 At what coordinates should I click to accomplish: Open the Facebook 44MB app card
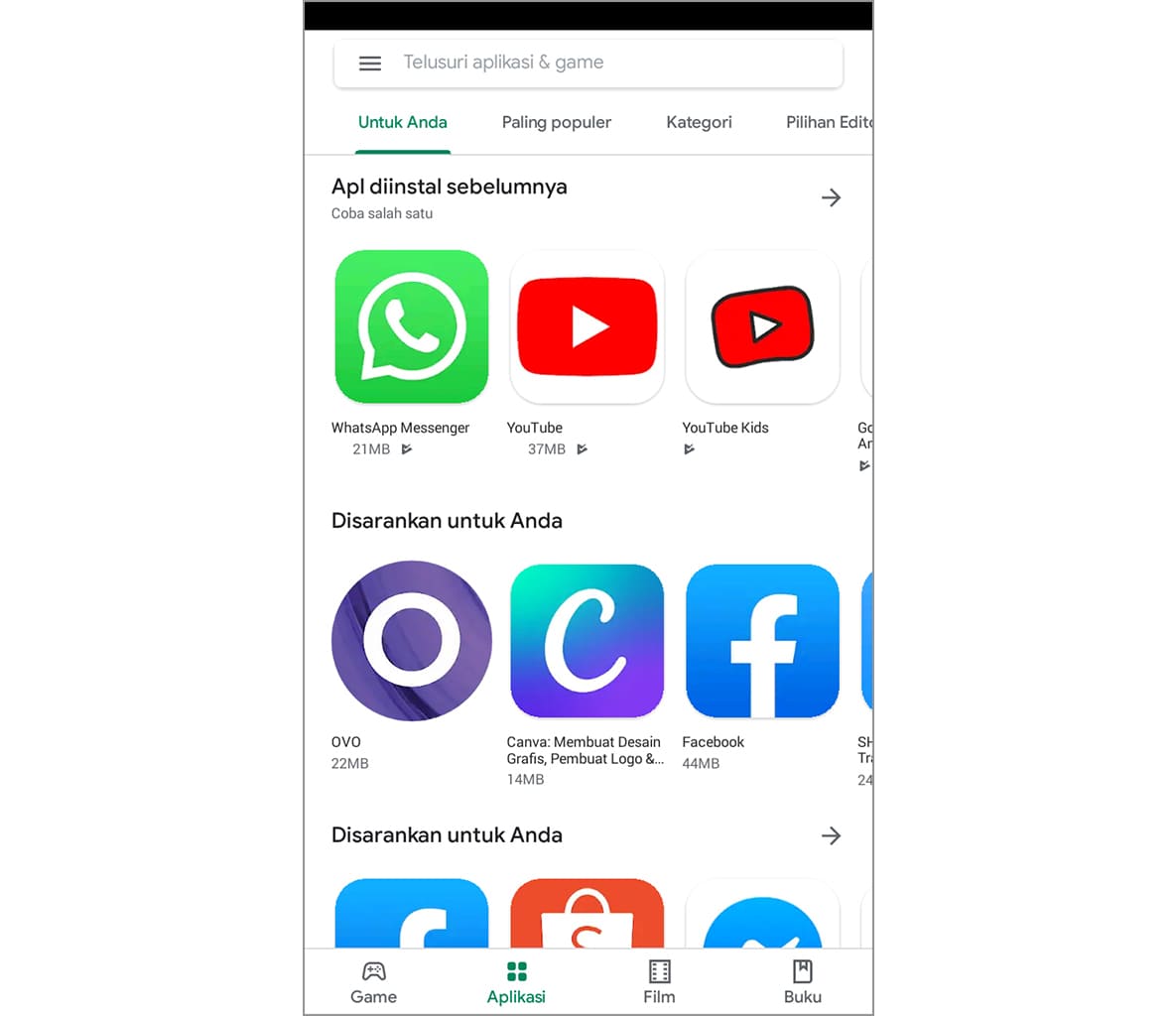(x=762, y=641)
